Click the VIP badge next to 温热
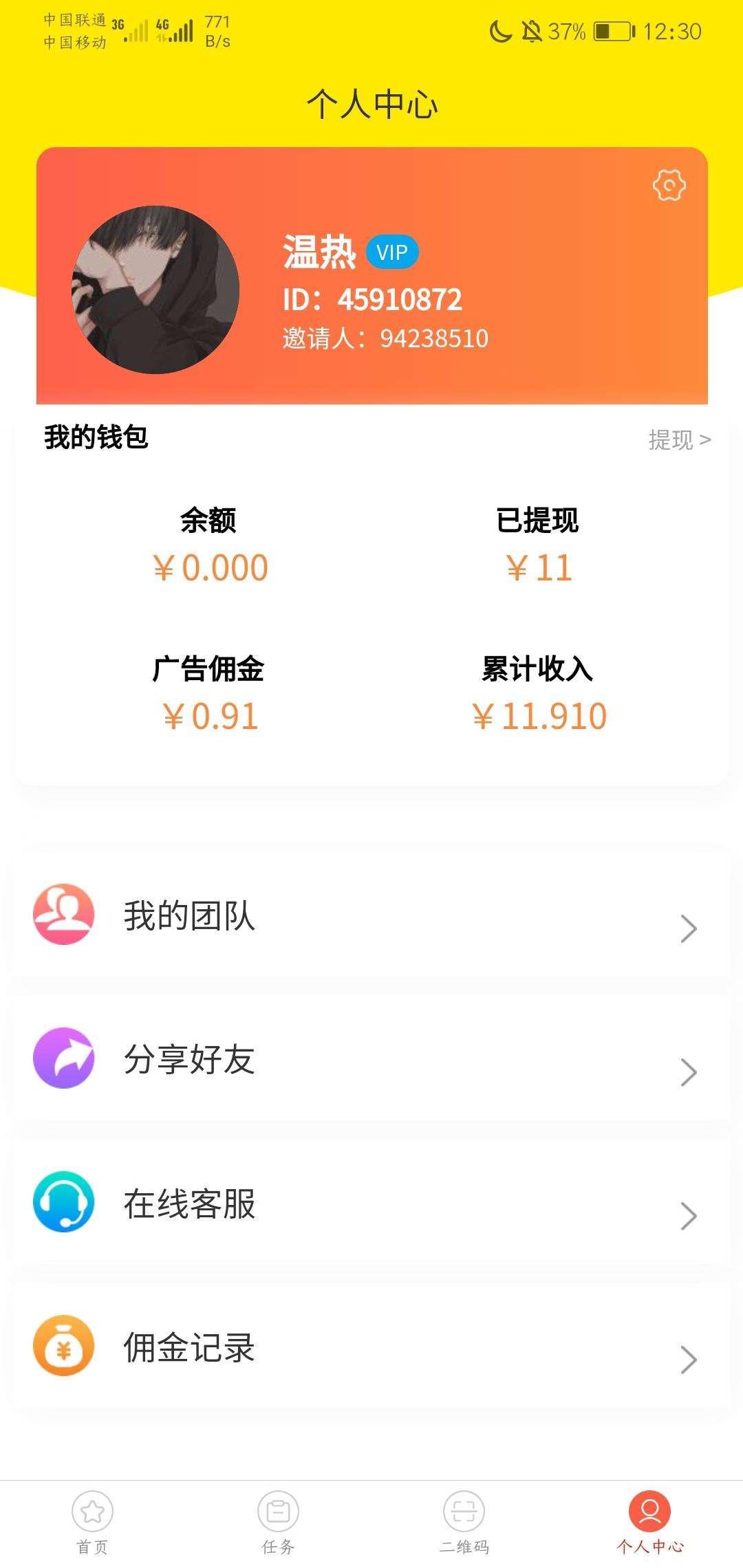The image size is (743, 1568). [394, 252]
